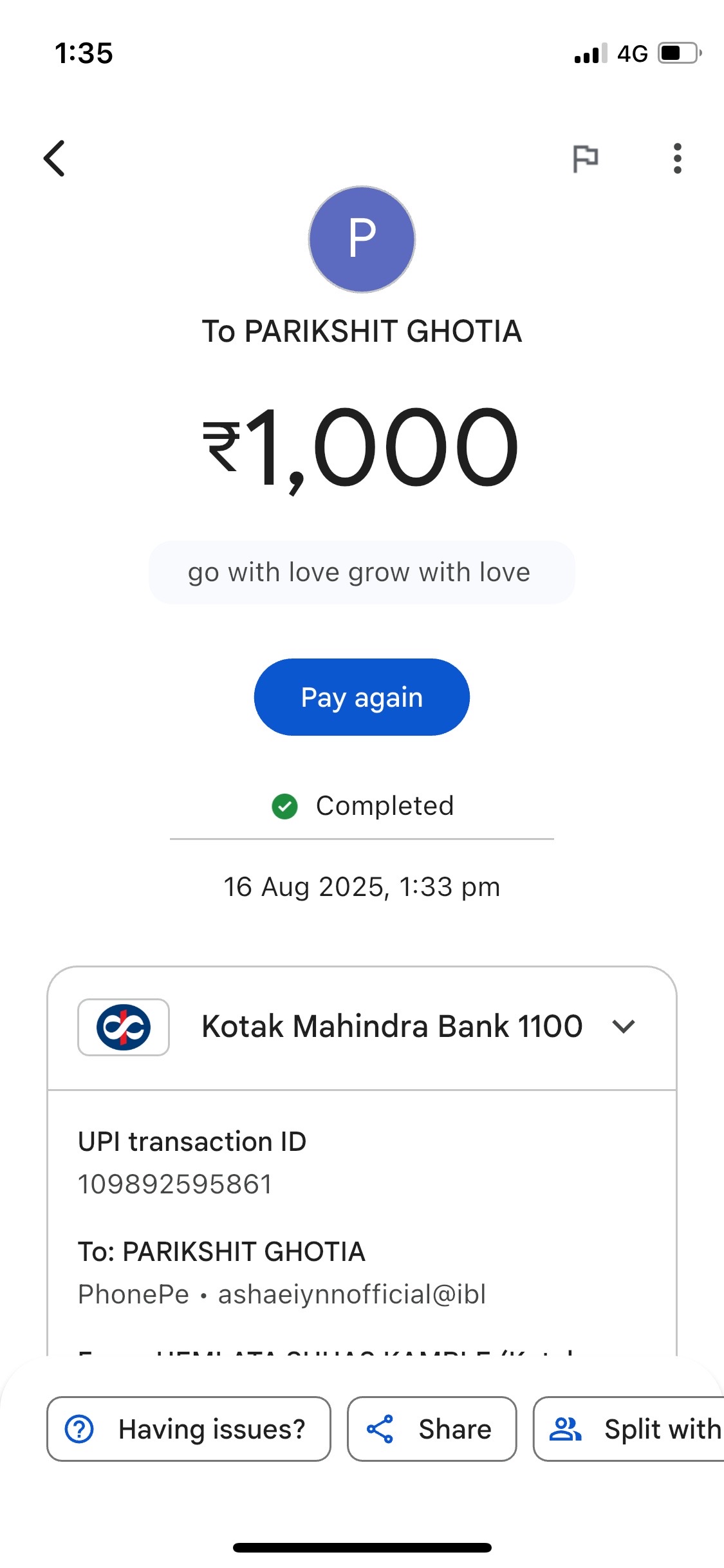Screen dimensions: 724x1568
Task: Report this transaction via the flag icon
Action: (x=586, y=158)
